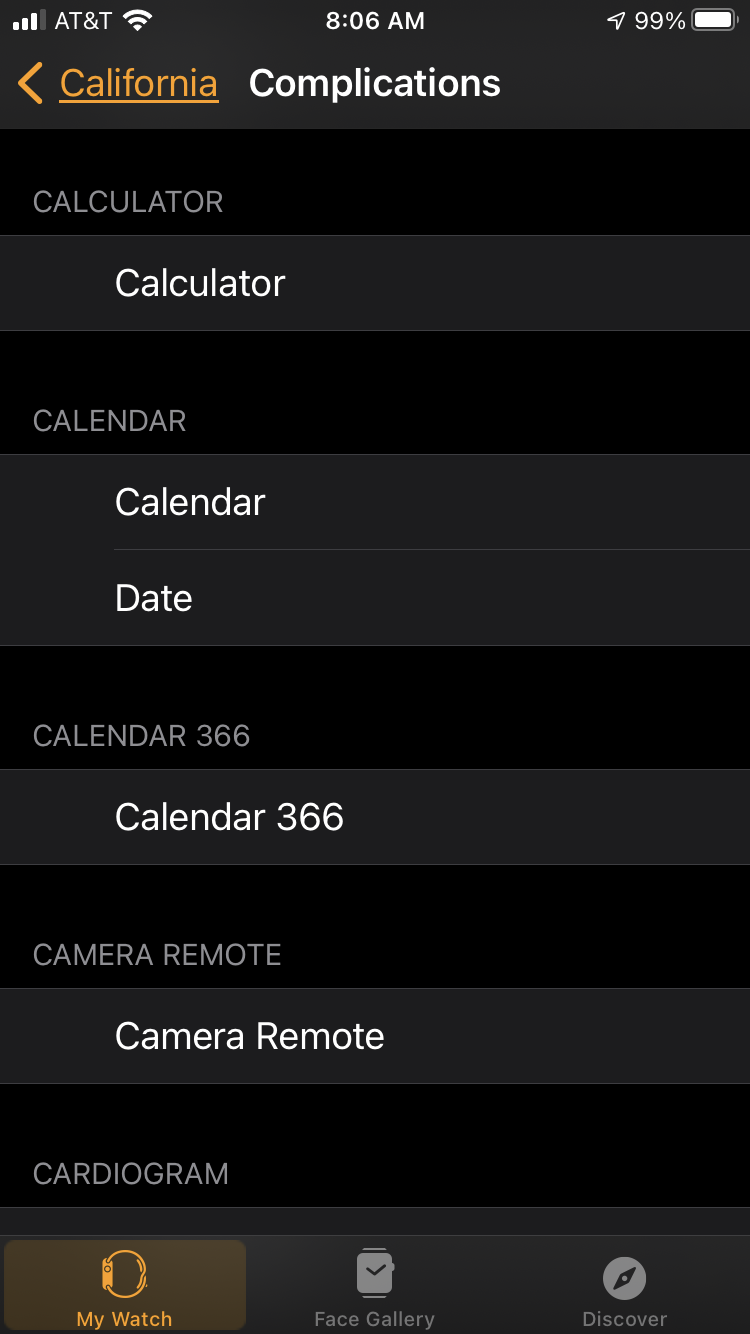
Task: Pick the Date complication
Action: 375,598
